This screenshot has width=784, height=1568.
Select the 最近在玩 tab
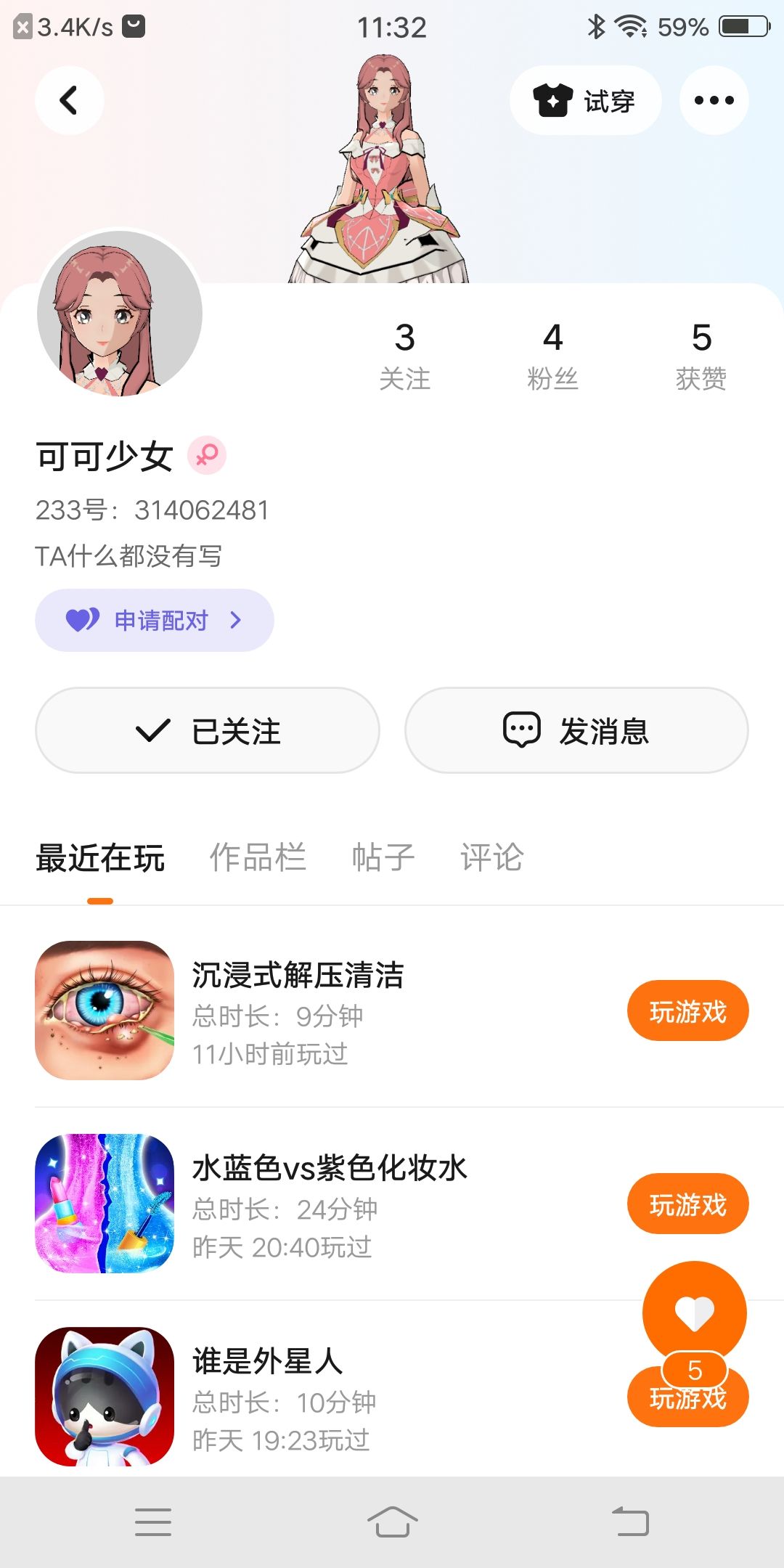pyautogui.click(x=100, y=858)
